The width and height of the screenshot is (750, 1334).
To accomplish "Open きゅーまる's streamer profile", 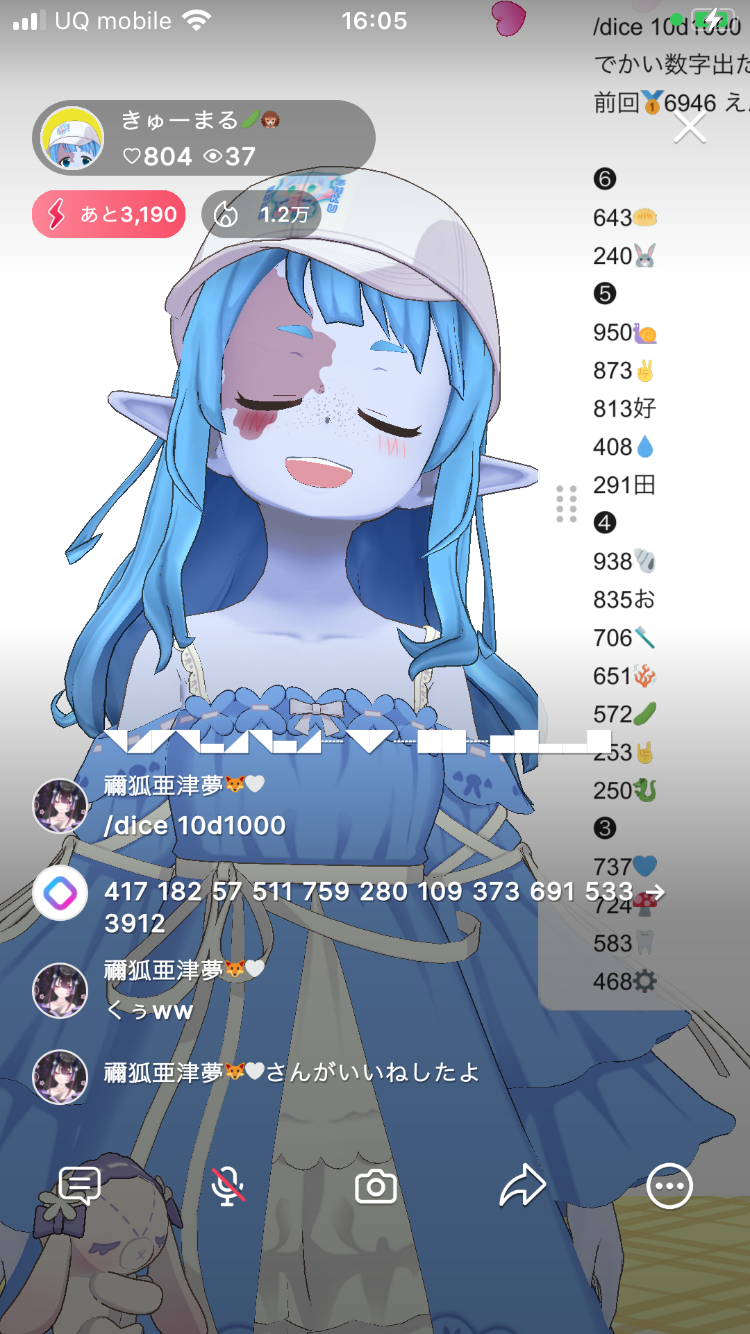I will [x=72, y=139].
